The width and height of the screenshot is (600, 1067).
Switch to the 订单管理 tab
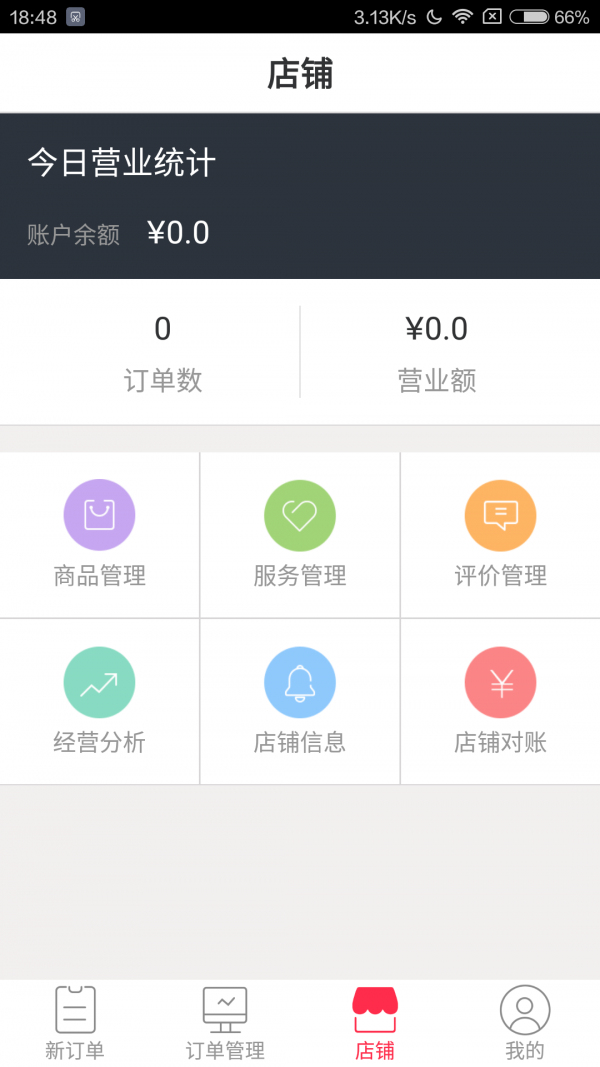point(225,1023)
